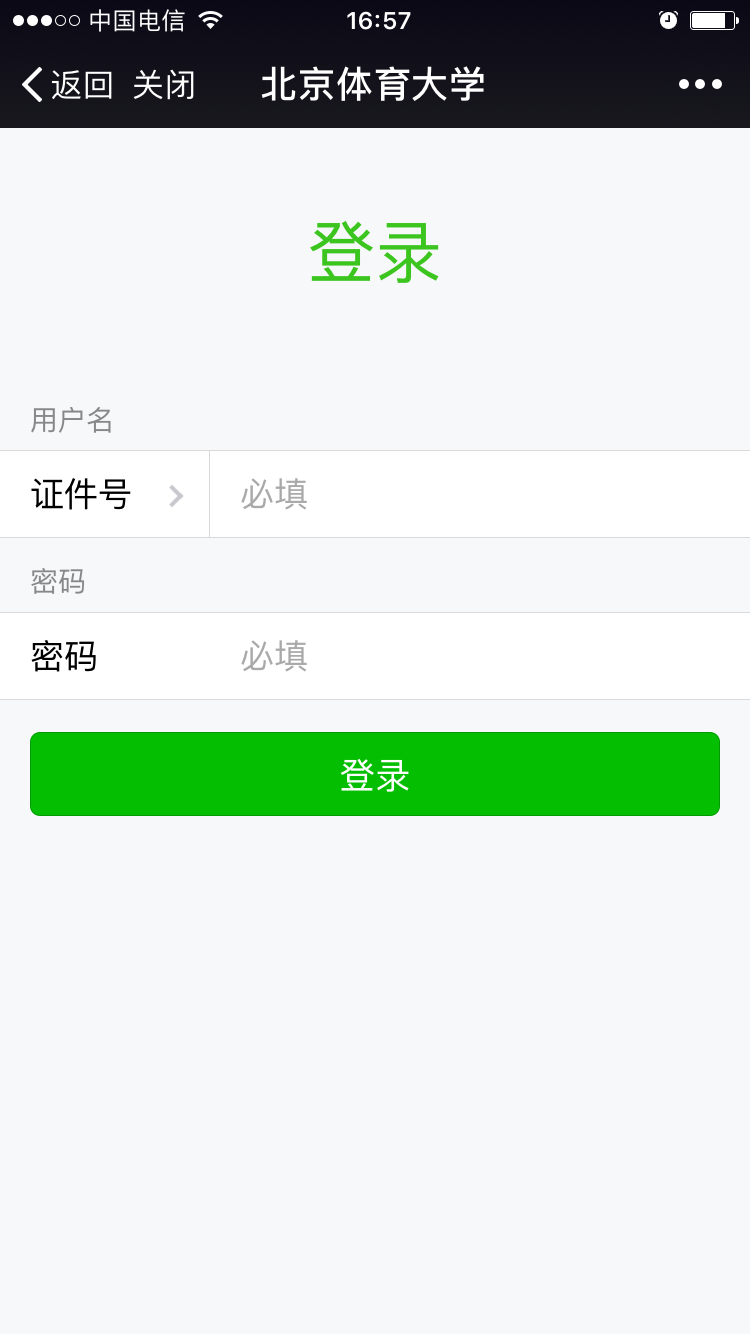
Task: Focus the 密码 password field
Action: click(x=480, y=656)
